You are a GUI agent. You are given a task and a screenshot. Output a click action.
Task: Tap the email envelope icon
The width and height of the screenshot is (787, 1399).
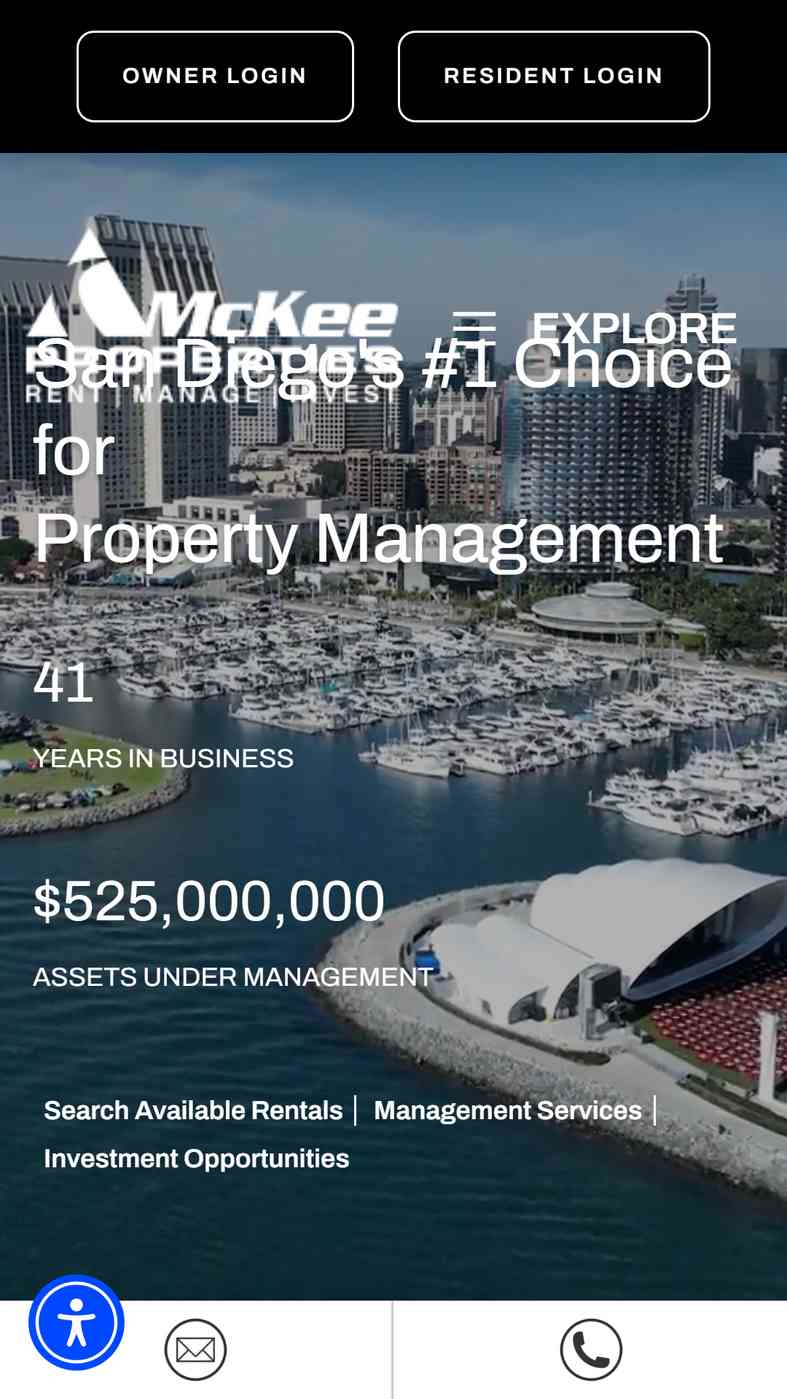[x=195, y=1349]
